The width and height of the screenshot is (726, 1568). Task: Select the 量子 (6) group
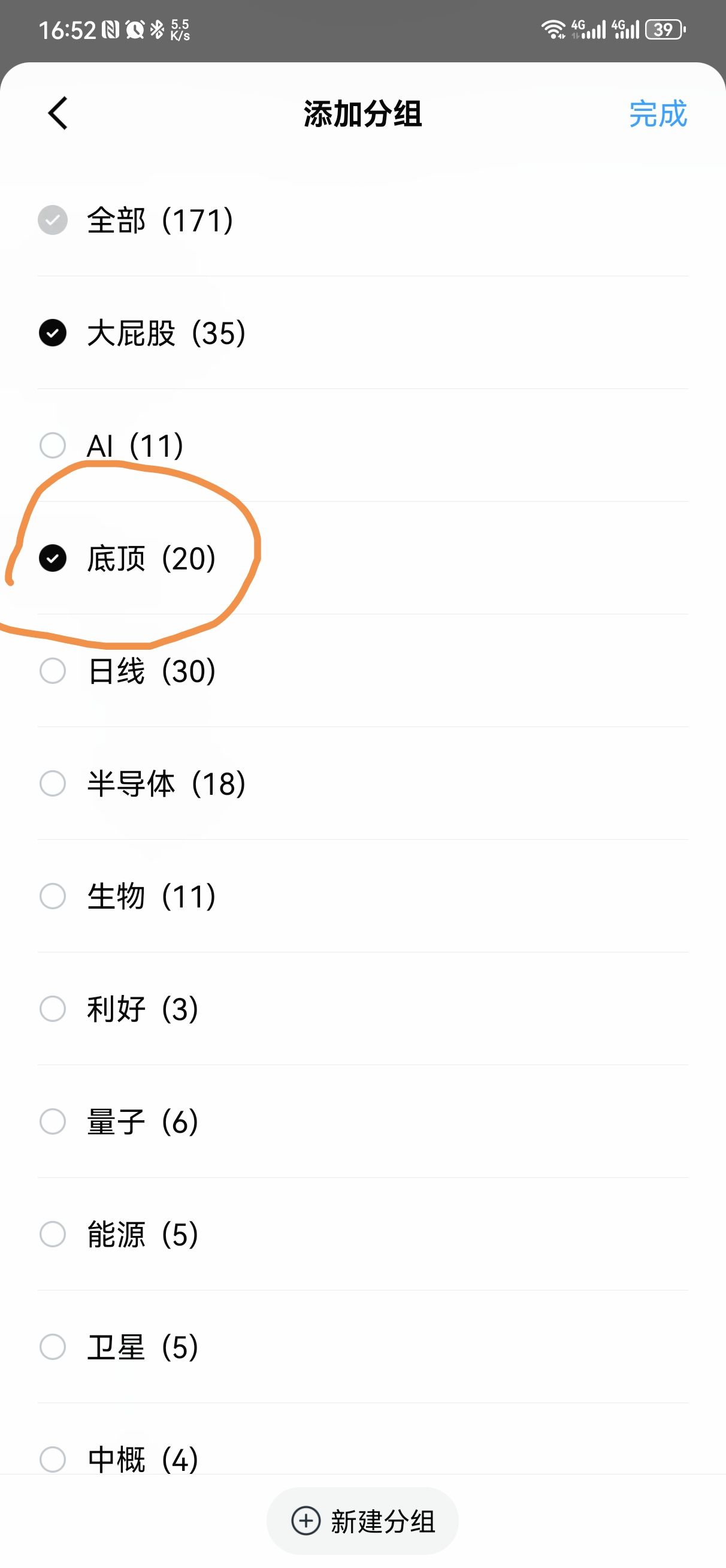coord(53,1121)
